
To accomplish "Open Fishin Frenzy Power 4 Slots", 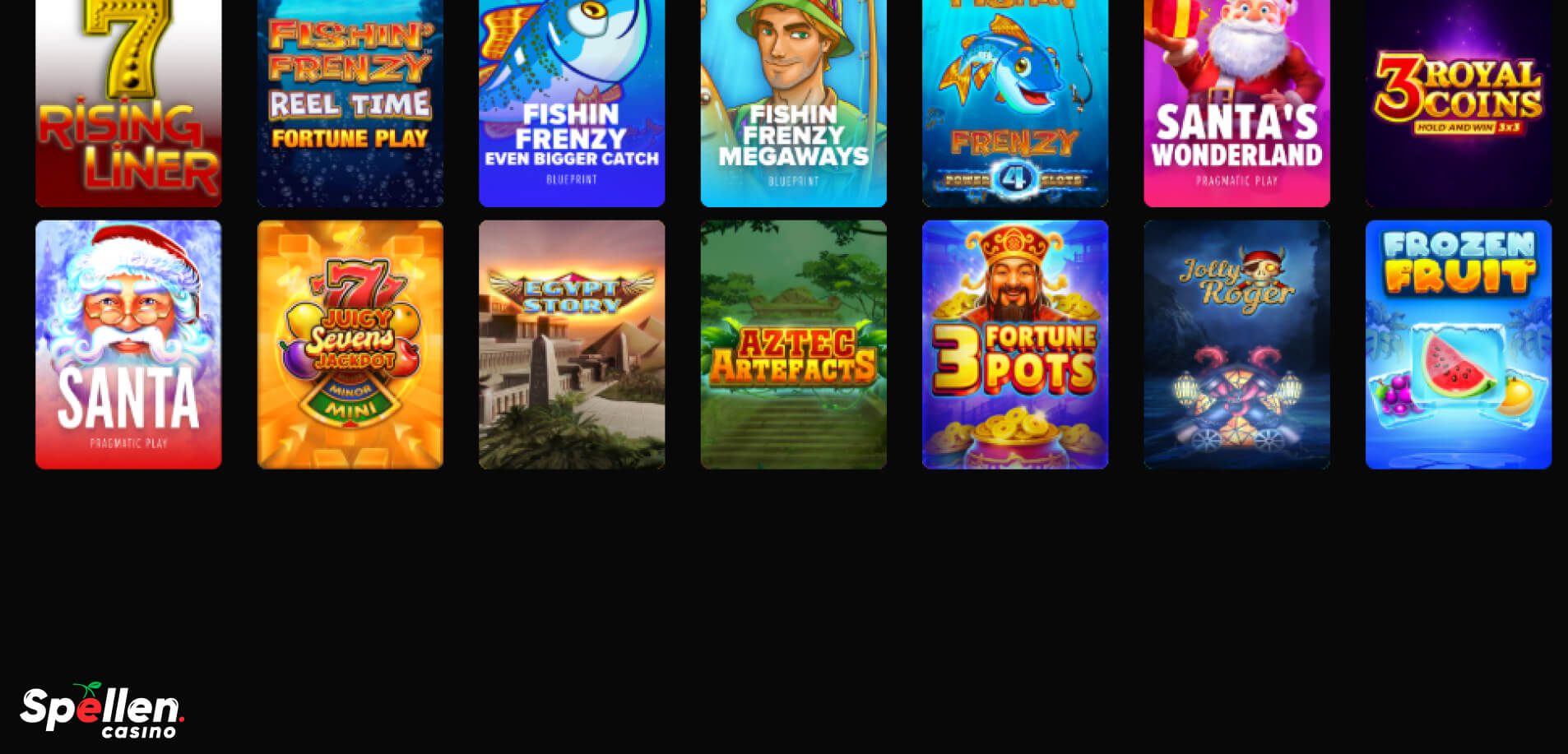I will (x=1014, y=103).
